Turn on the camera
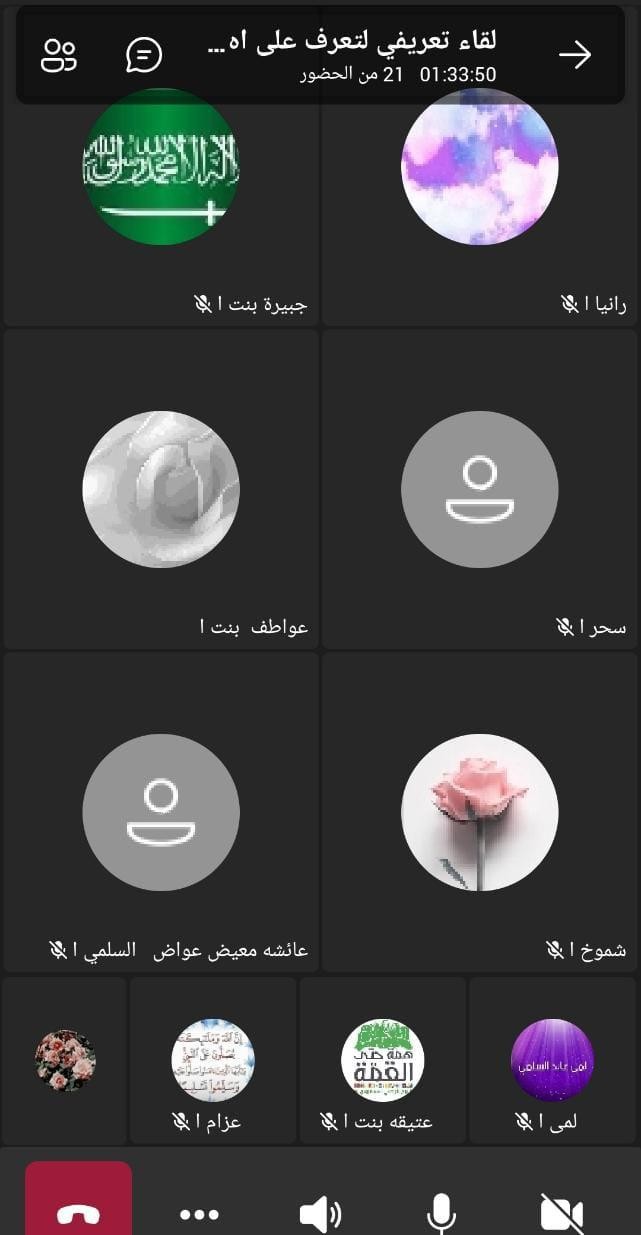The image size is (641, 1235). tap(562, 1214)
